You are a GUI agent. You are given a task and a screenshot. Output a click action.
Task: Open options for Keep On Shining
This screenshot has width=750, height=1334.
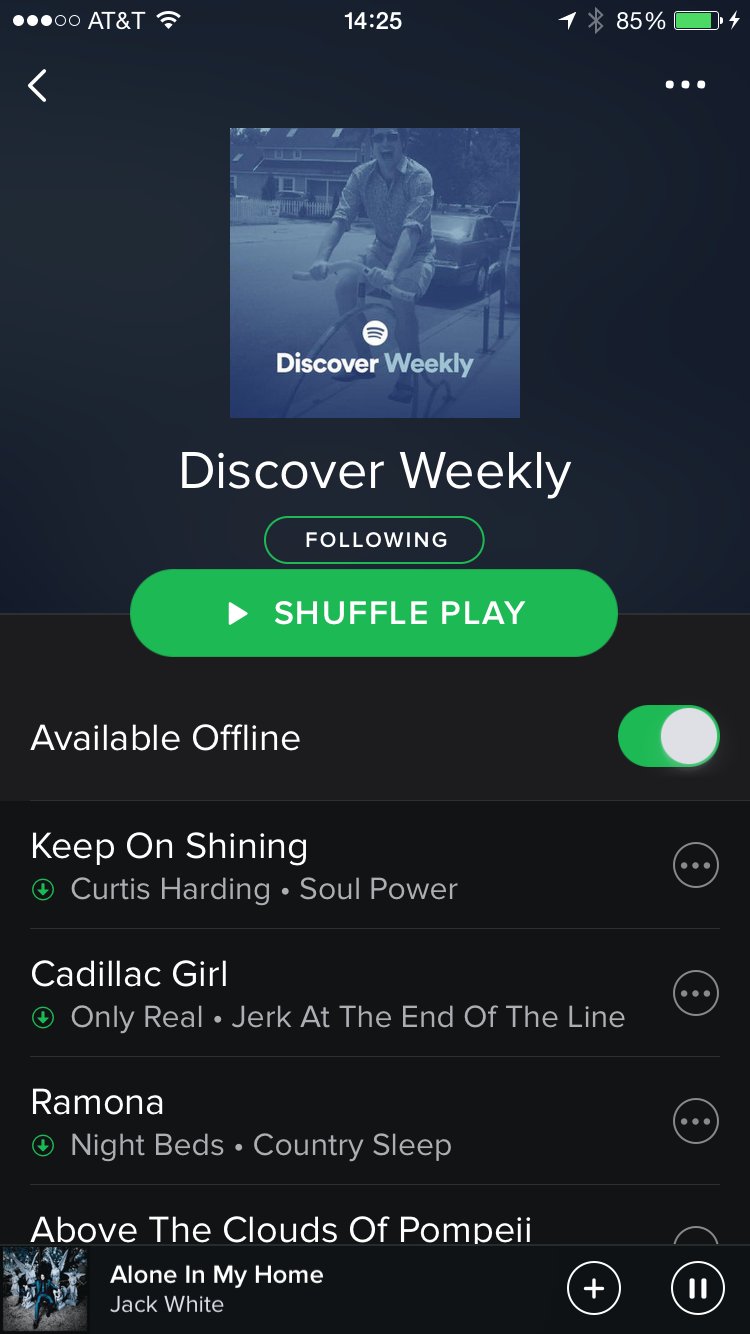tap(695, 865)
